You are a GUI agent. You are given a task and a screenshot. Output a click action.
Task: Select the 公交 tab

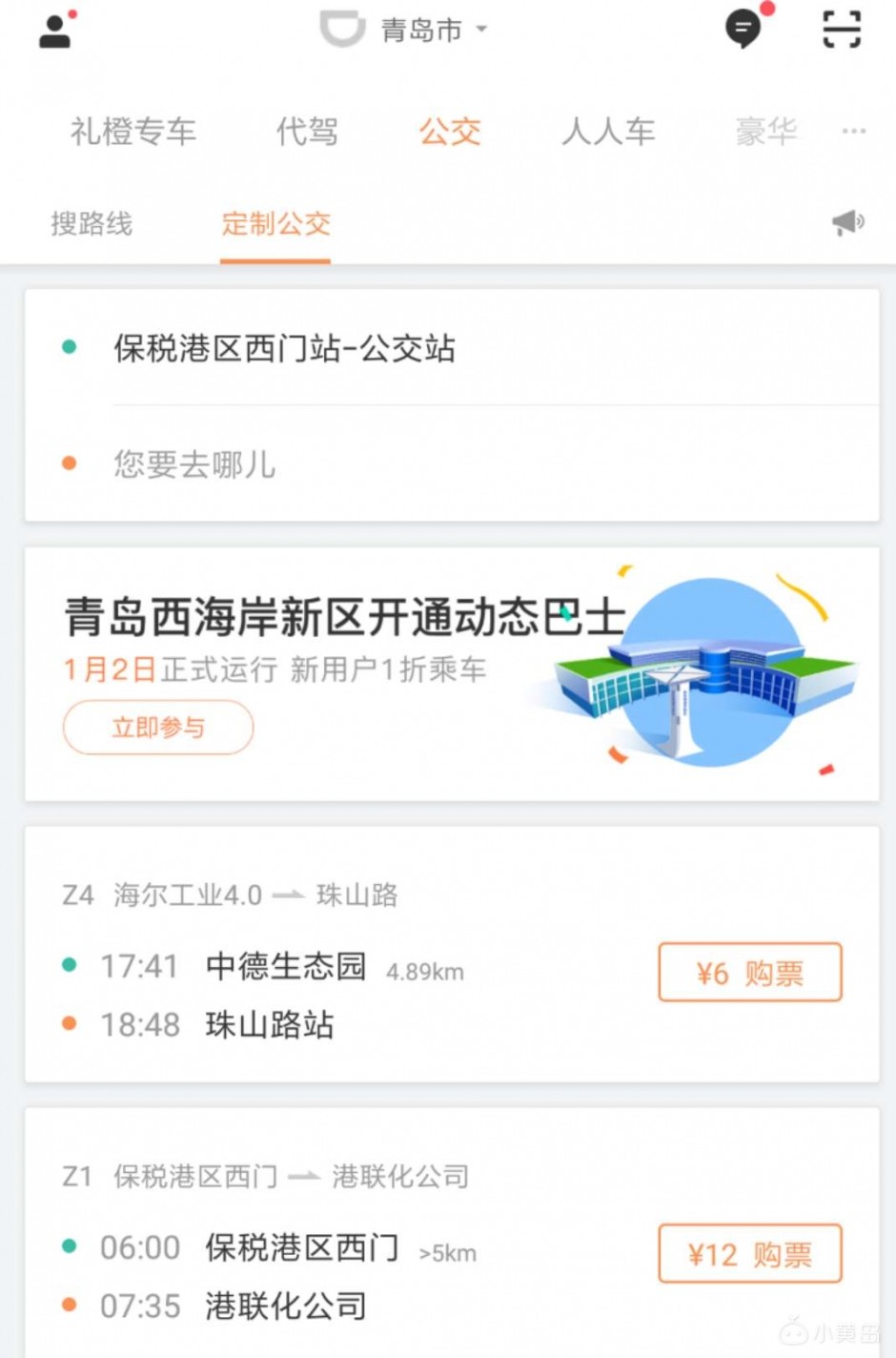[450, 132]
